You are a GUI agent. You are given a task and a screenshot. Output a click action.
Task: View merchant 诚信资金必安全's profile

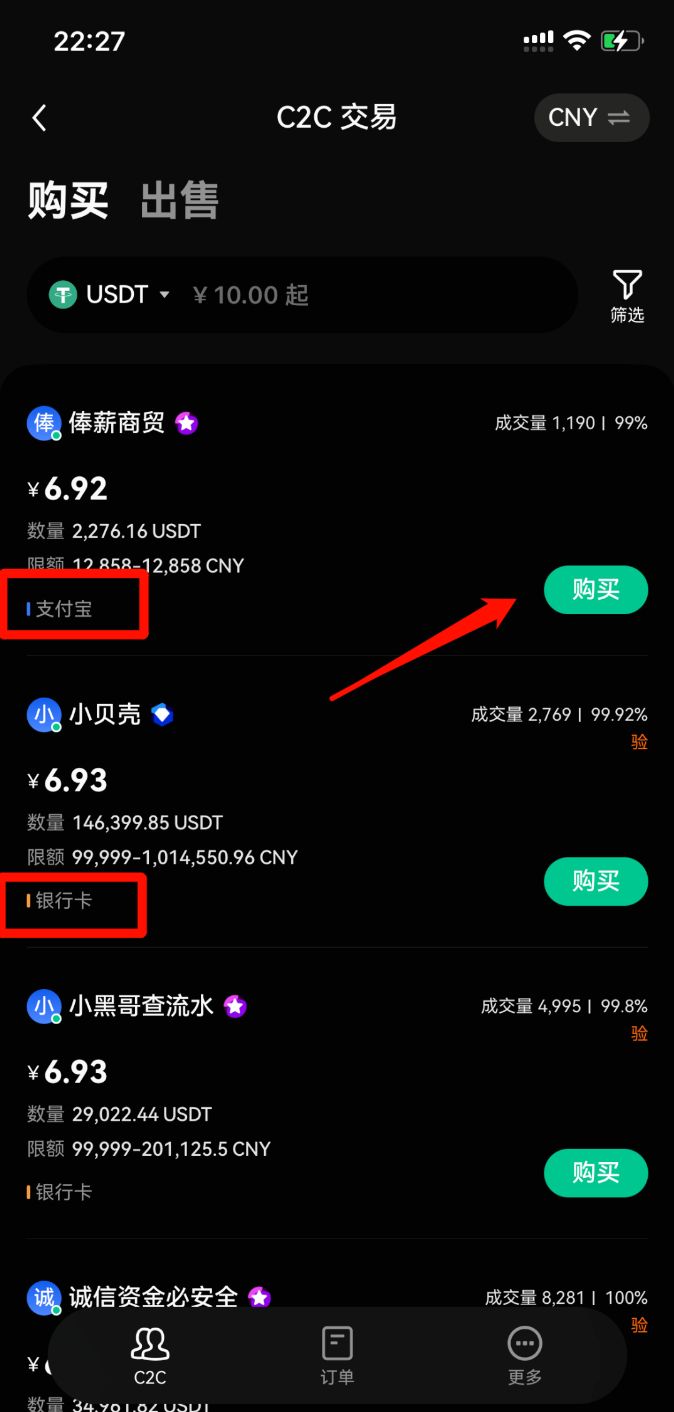(152, 1298)
